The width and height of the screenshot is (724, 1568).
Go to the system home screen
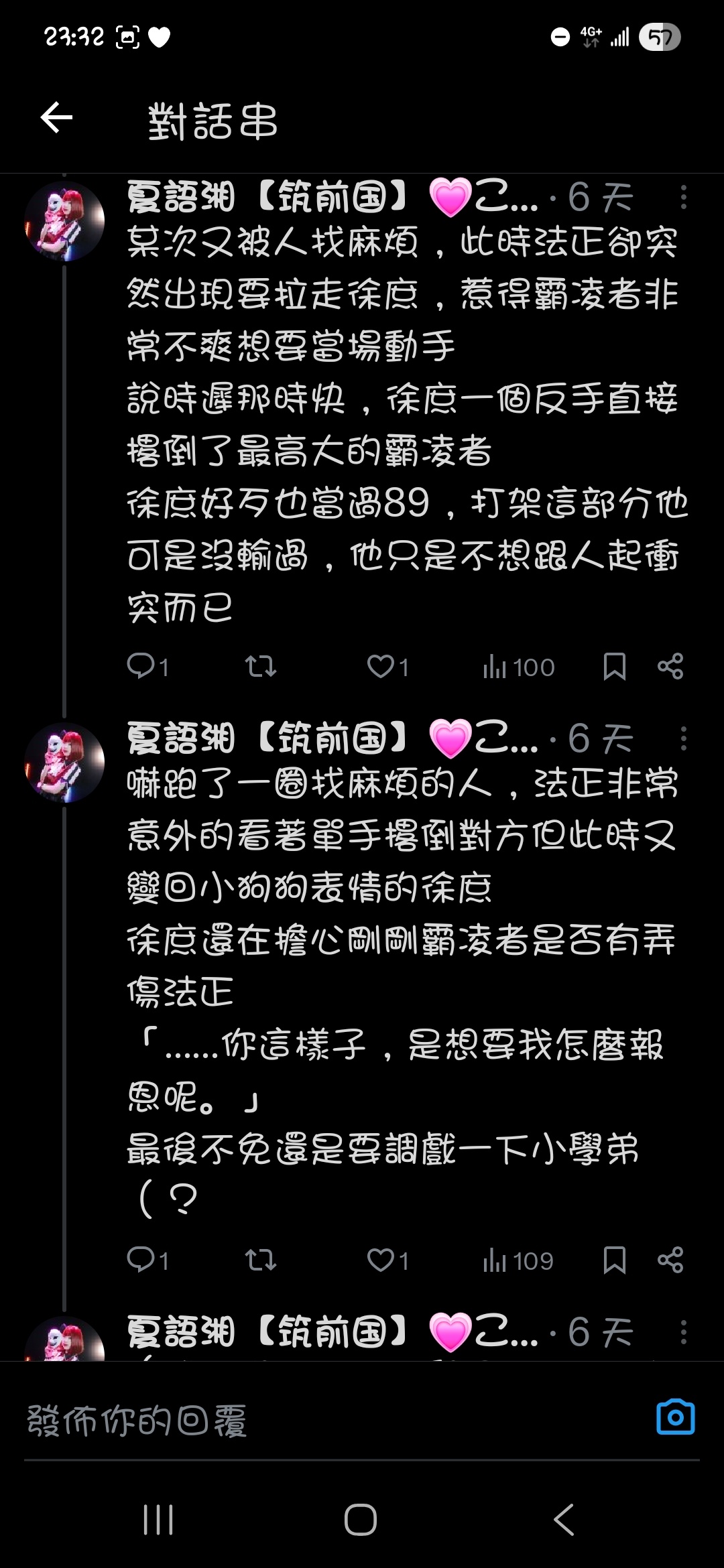[361, 1520]
